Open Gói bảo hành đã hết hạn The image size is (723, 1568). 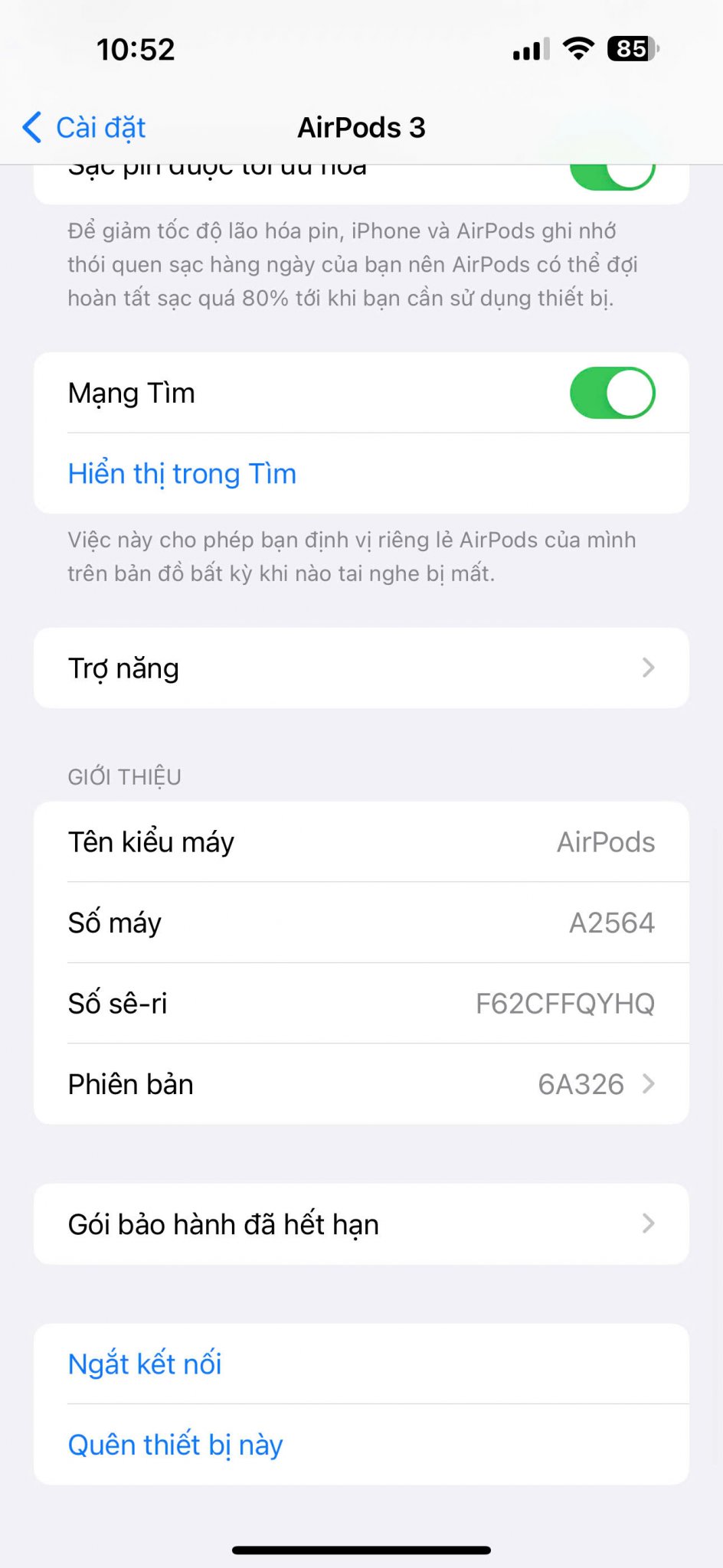[x=361, y=1224]
